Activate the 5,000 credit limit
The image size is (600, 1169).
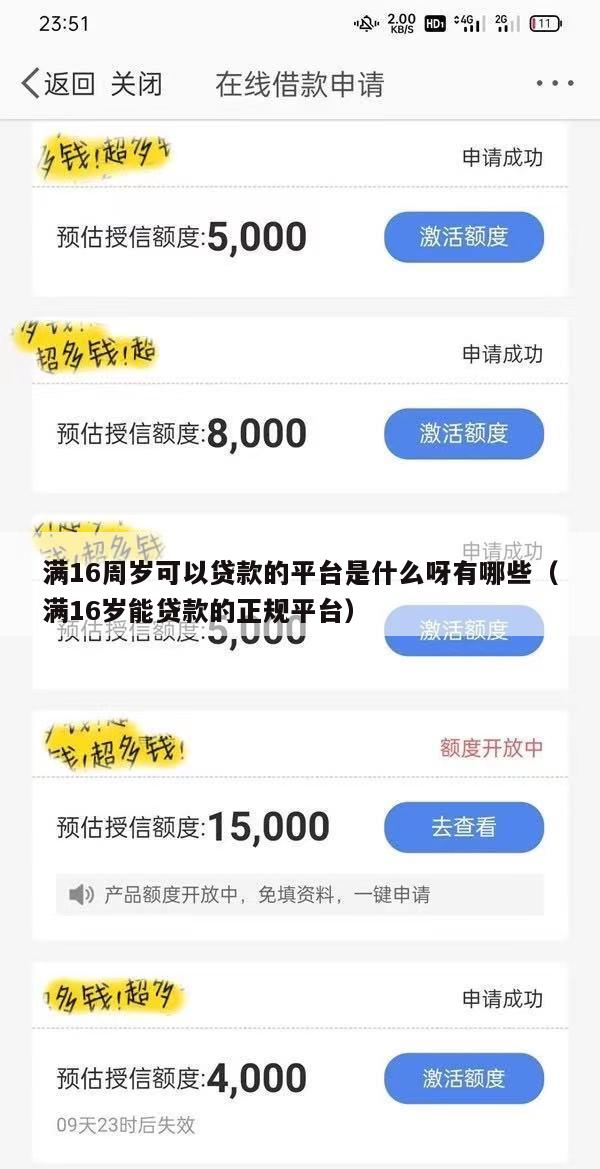click(x=464, y=237)
